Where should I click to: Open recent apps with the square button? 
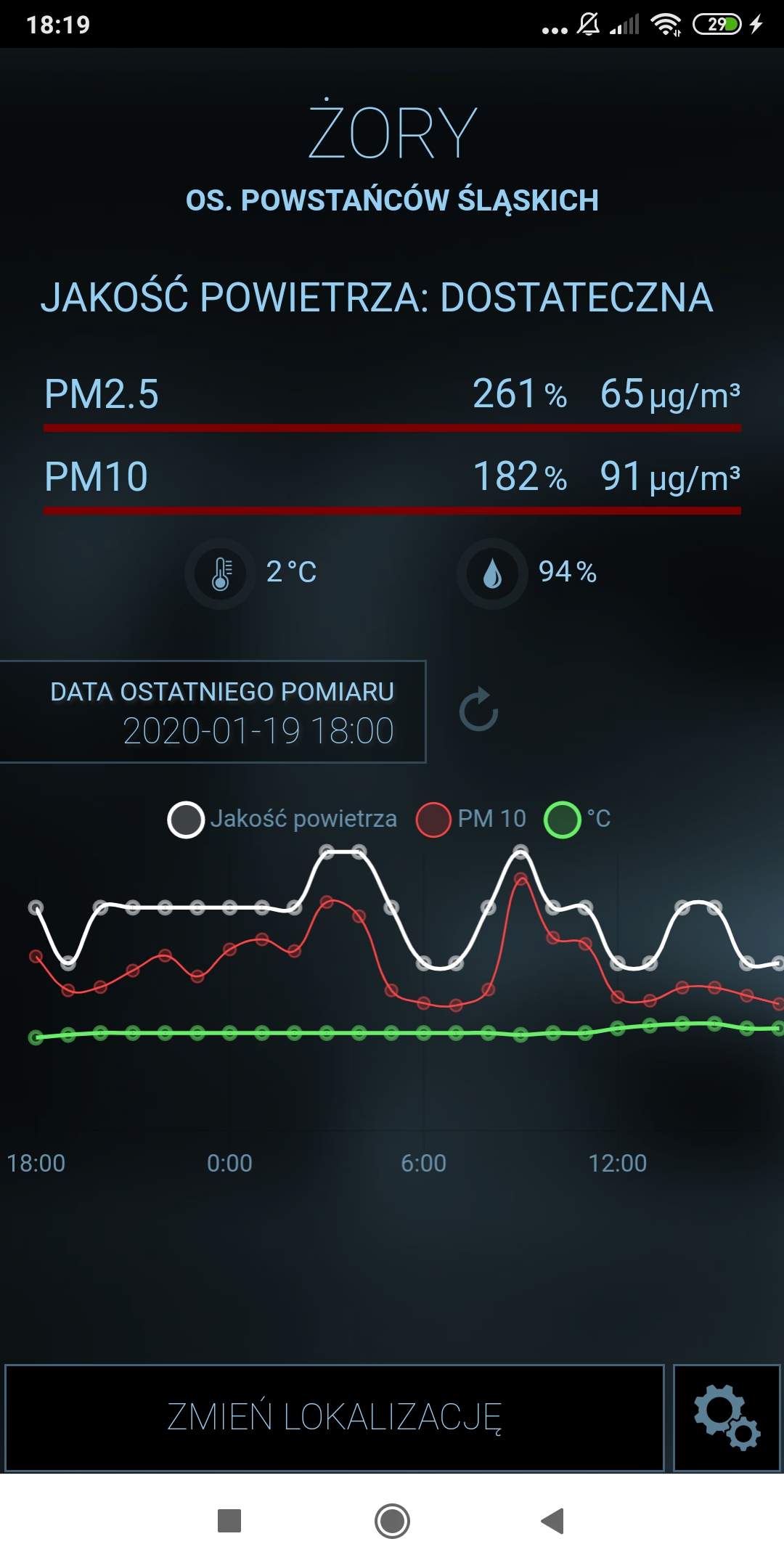229,1521
